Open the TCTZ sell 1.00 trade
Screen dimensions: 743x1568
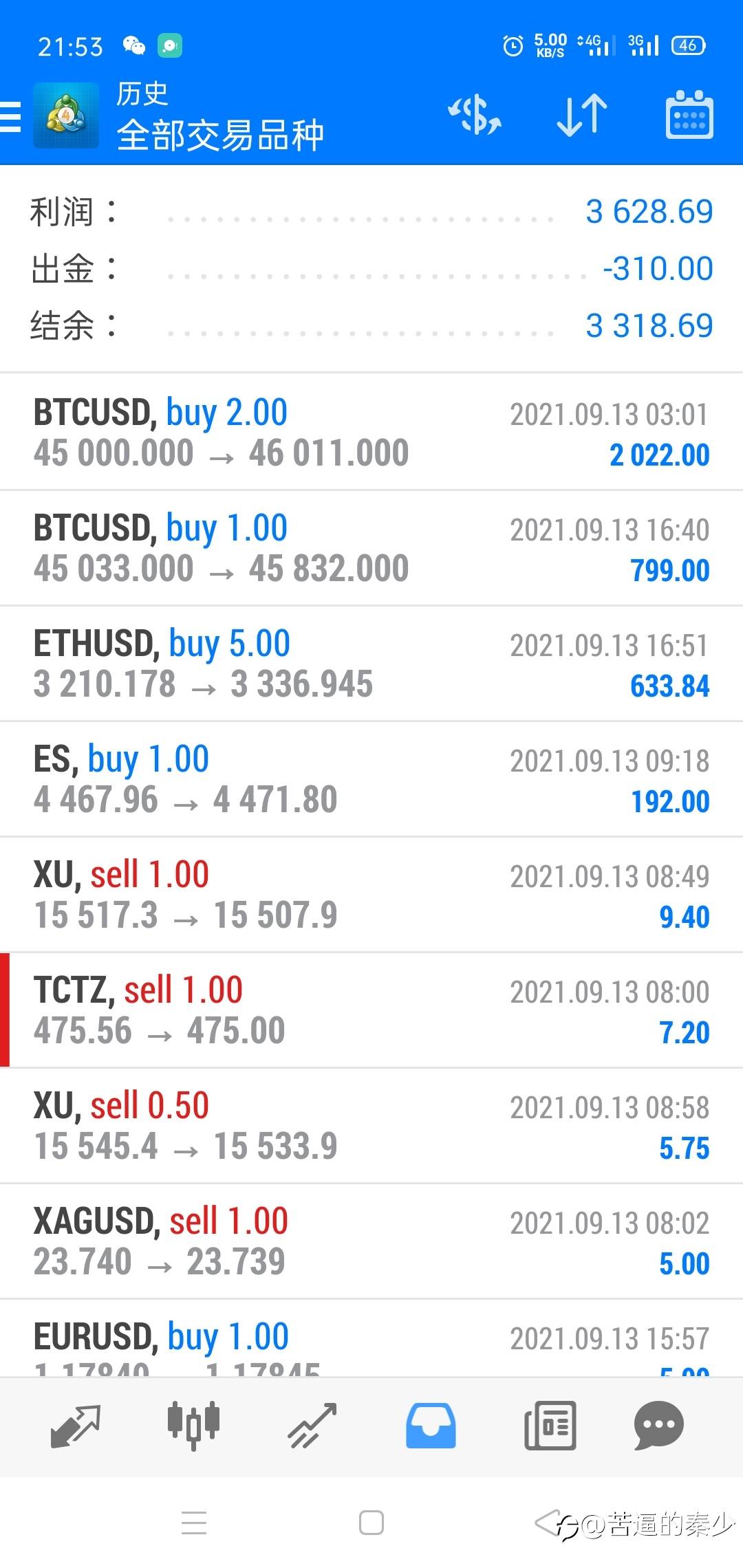tap(371, 1010)
